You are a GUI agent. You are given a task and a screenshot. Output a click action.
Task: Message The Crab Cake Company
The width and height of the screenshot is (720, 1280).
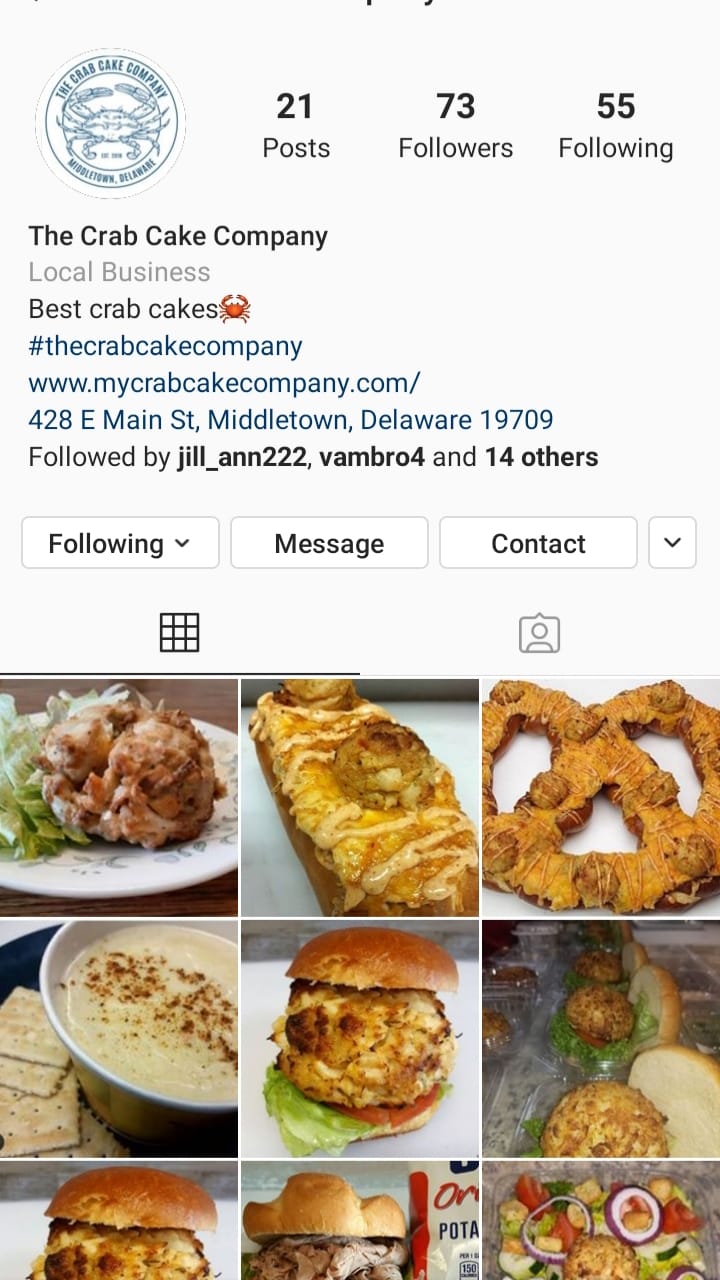click(329, 543)
